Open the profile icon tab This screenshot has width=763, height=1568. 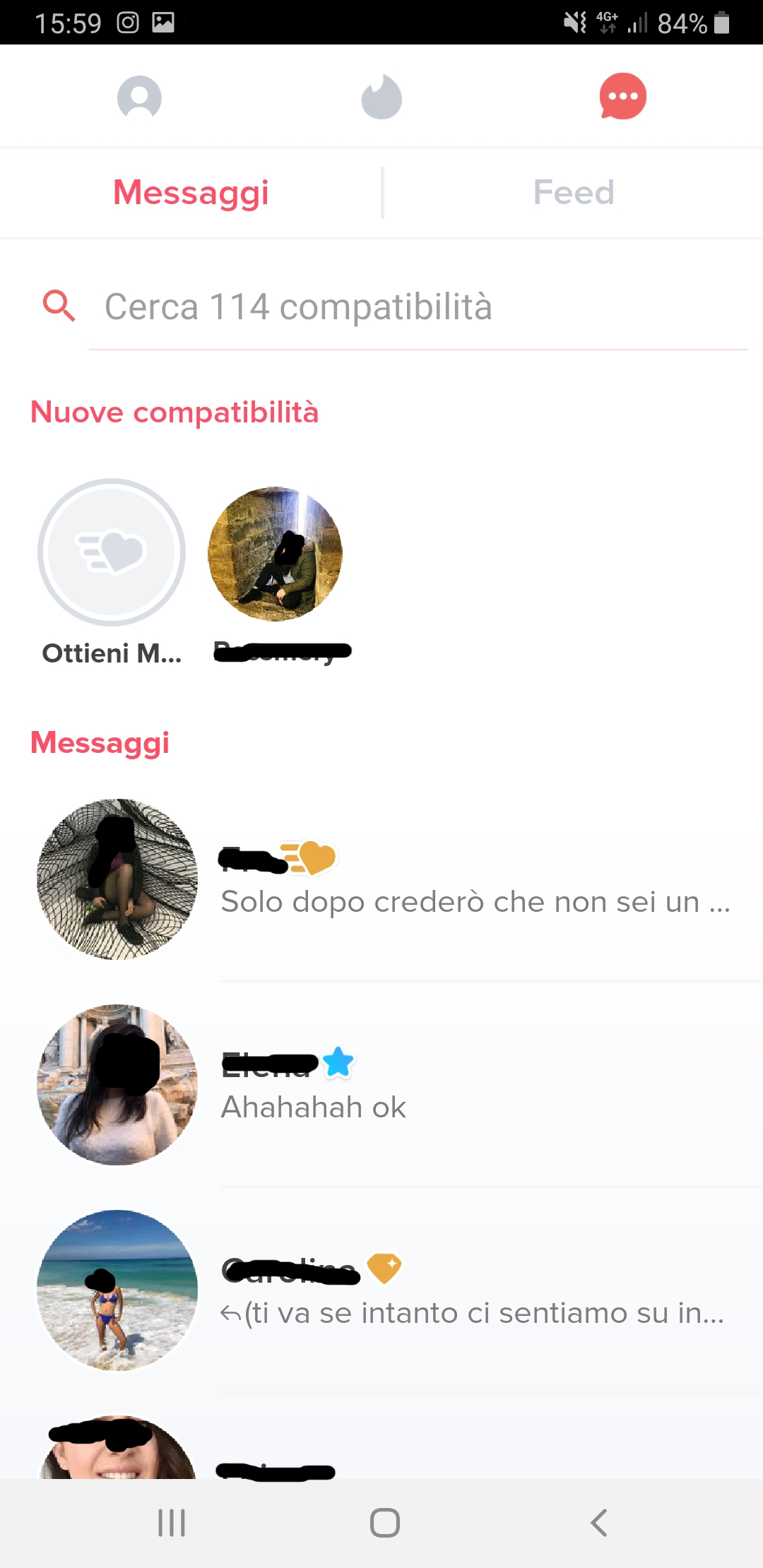[139, 97]
